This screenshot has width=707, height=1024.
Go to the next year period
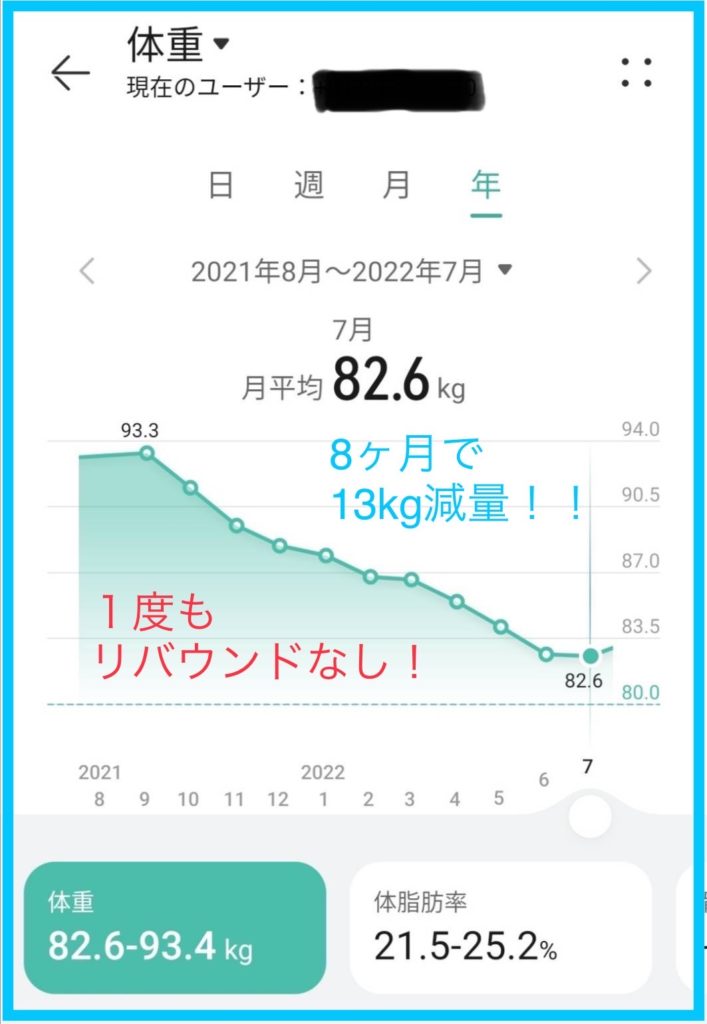644,271
